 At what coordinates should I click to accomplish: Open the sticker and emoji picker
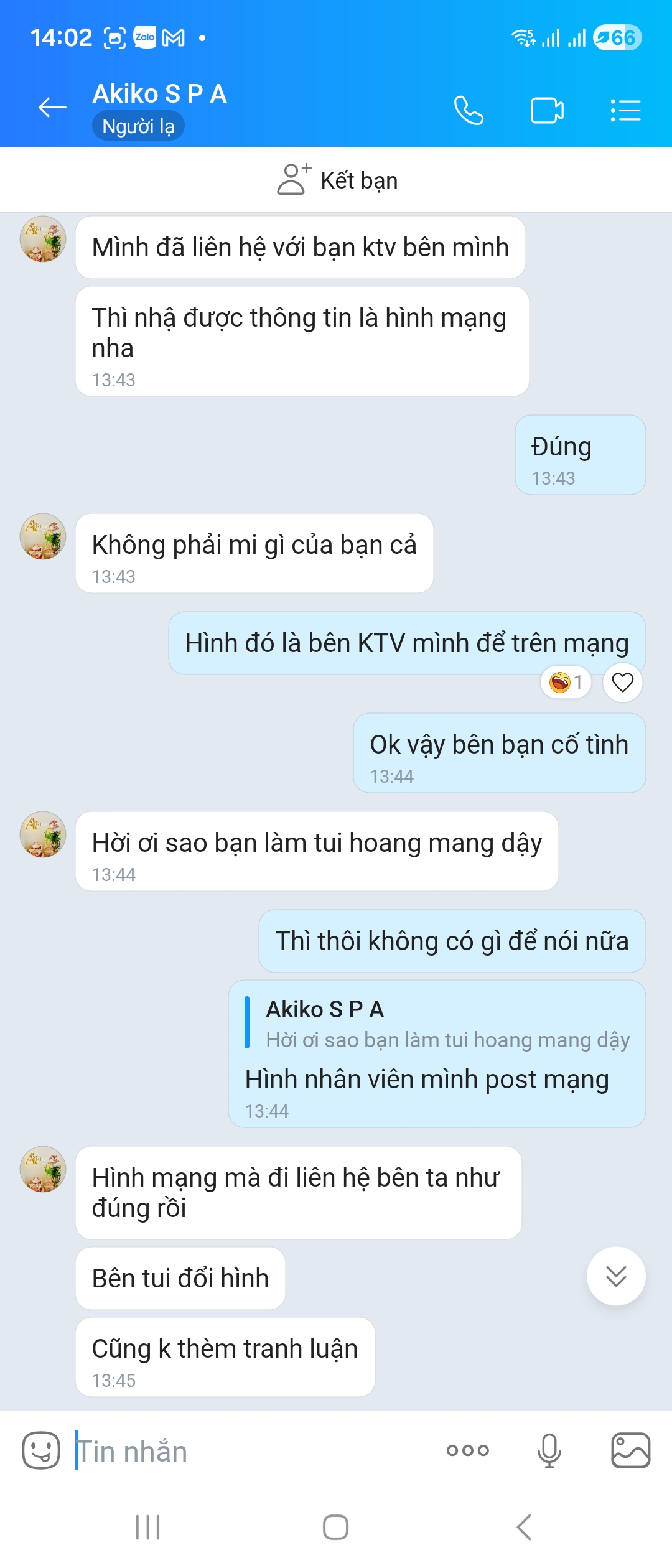click(41, 1450)
